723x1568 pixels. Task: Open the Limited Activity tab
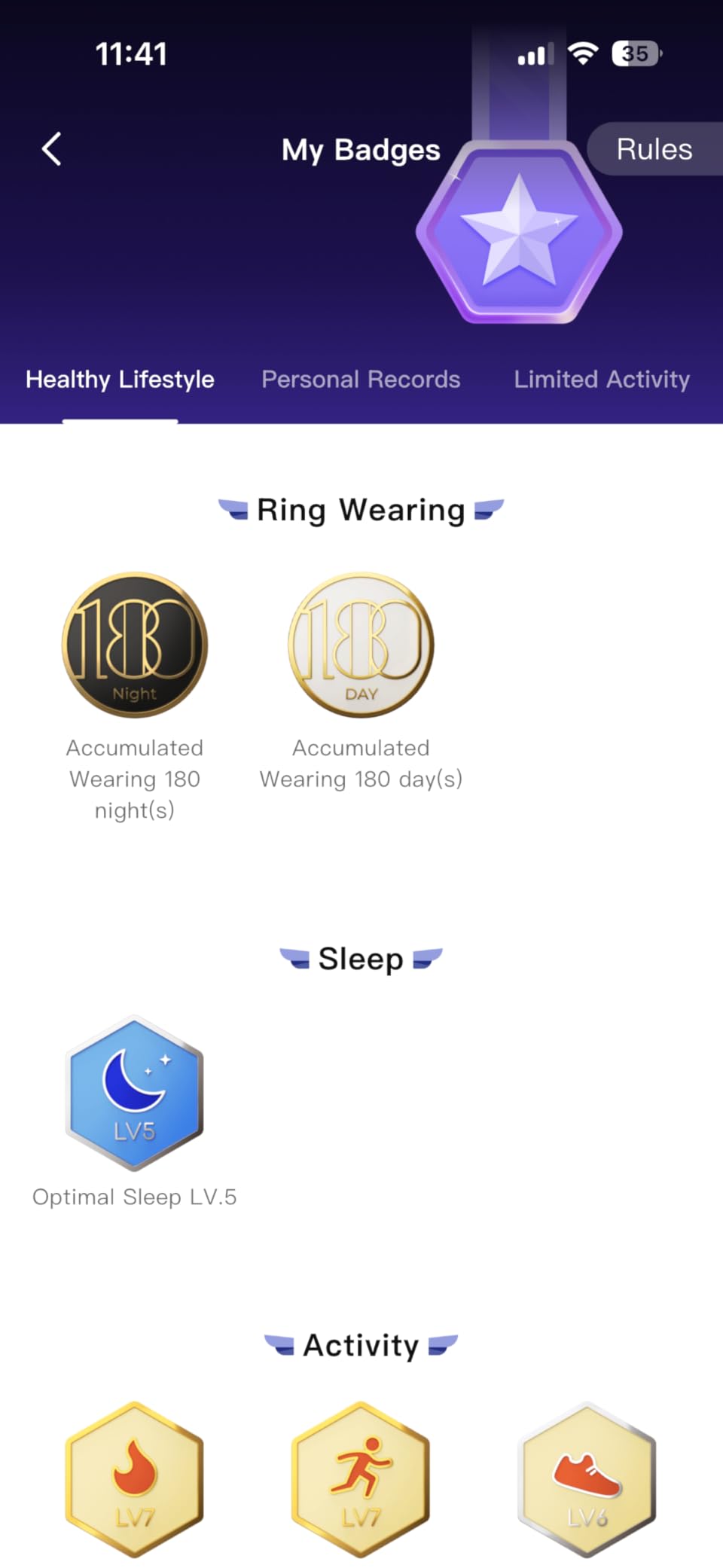click(602, 380)
